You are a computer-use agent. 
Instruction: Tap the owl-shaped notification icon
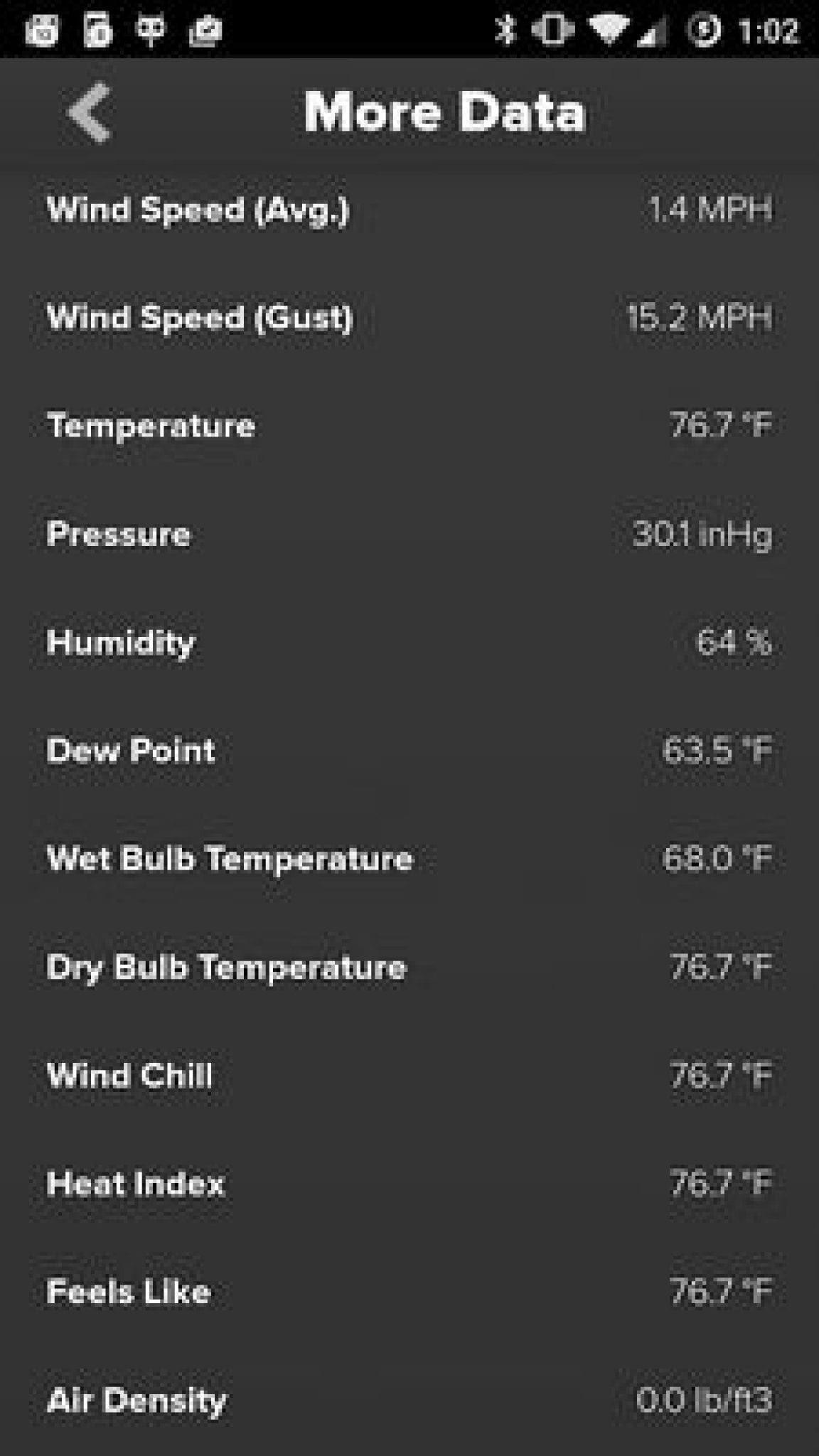151,31
